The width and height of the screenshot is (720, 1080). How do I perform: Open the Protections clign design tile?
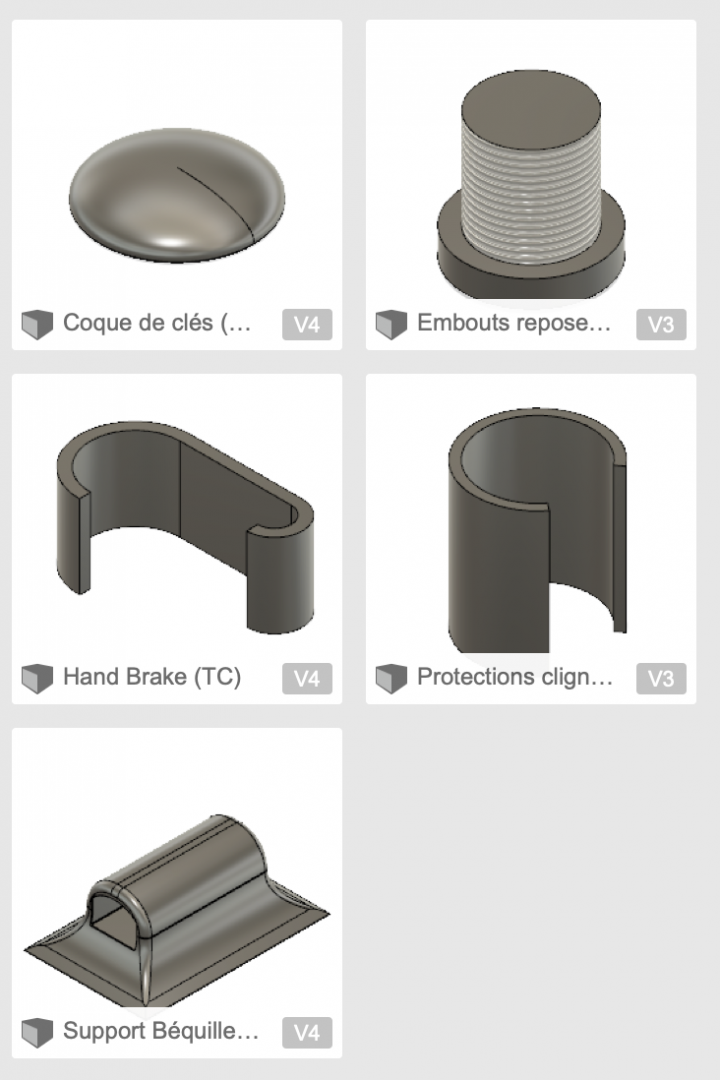pos(530,525)
